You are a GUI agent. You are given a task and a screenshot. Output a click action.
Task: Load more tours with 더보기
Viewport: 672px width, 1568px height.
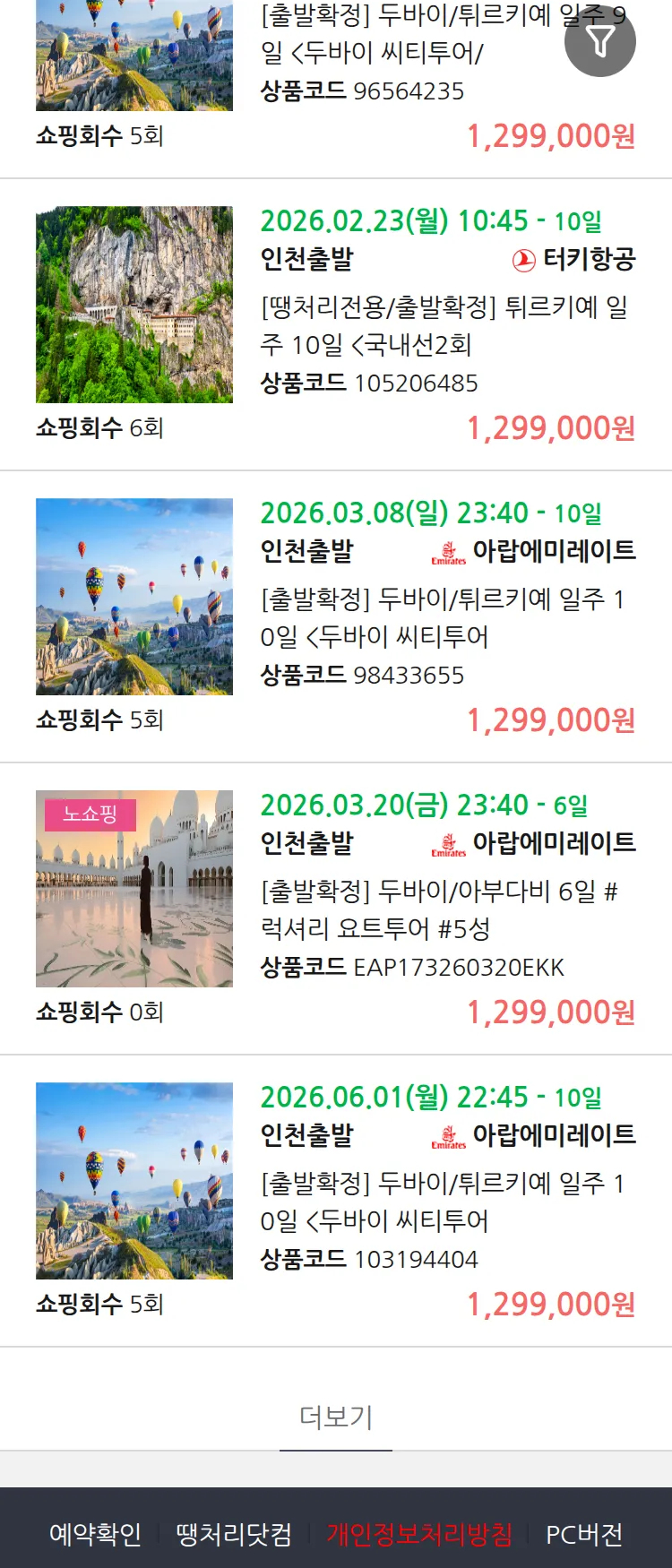click(x=336, y=1417)
